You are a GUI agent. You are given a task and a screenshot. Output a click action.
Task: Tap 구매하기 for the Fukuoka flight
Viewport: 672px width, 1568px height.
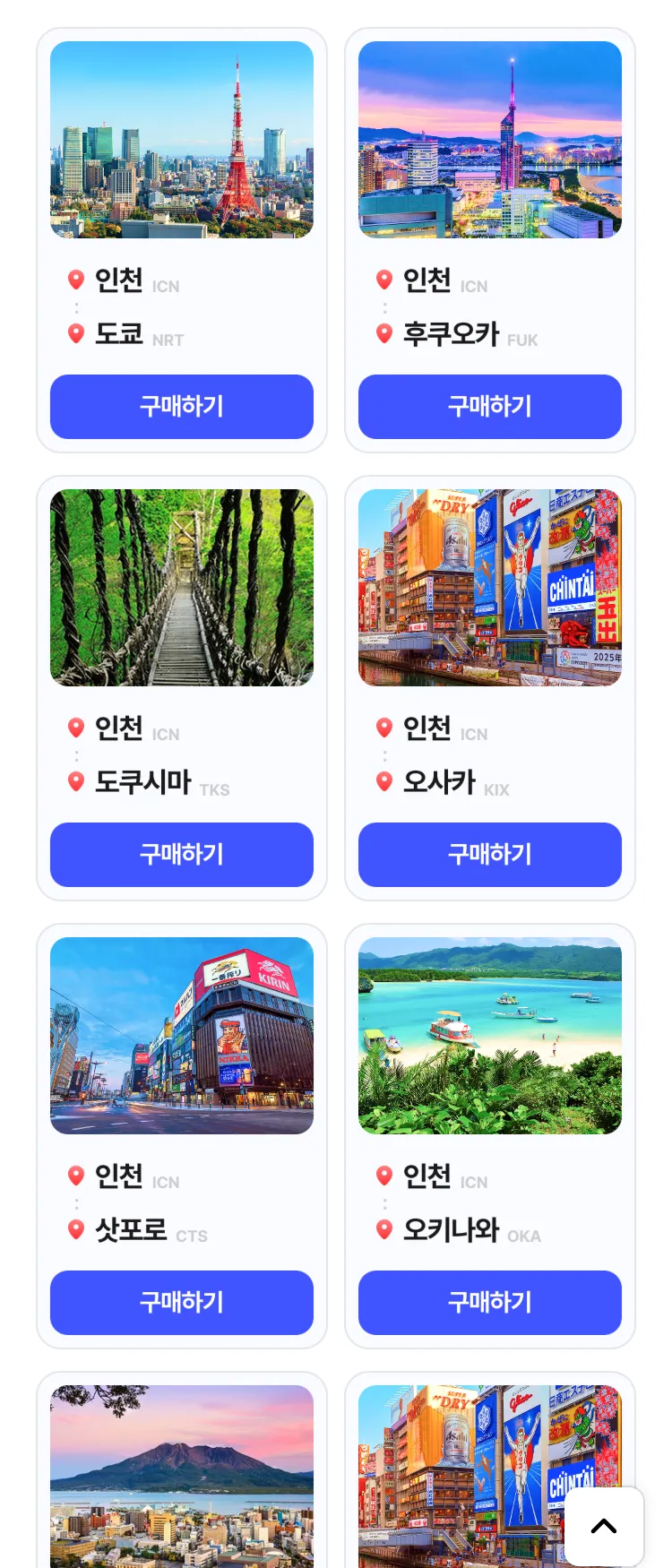pyautogui.click(x=489, y=407)
